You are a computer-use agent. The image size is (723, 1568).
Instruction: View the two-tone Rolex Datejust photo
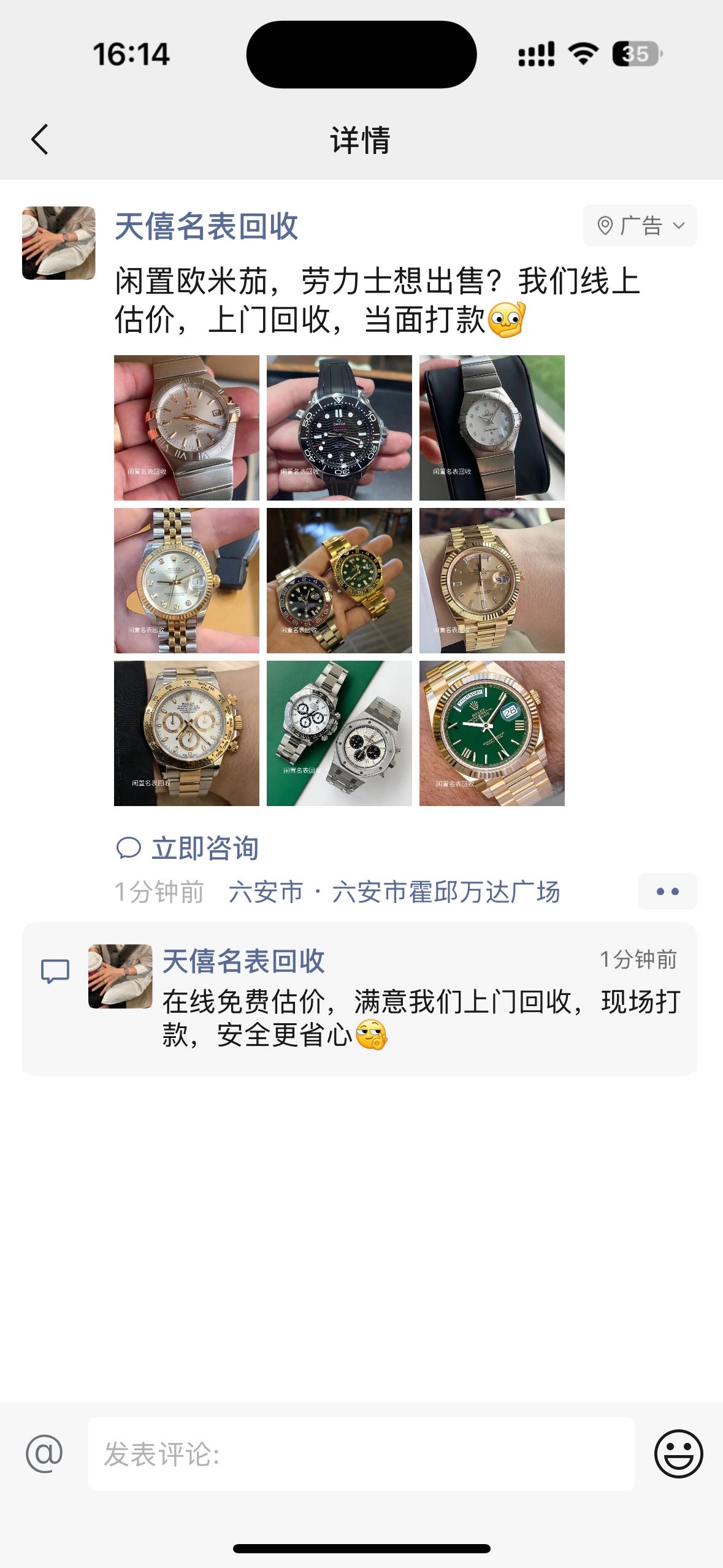coord(186,580)
